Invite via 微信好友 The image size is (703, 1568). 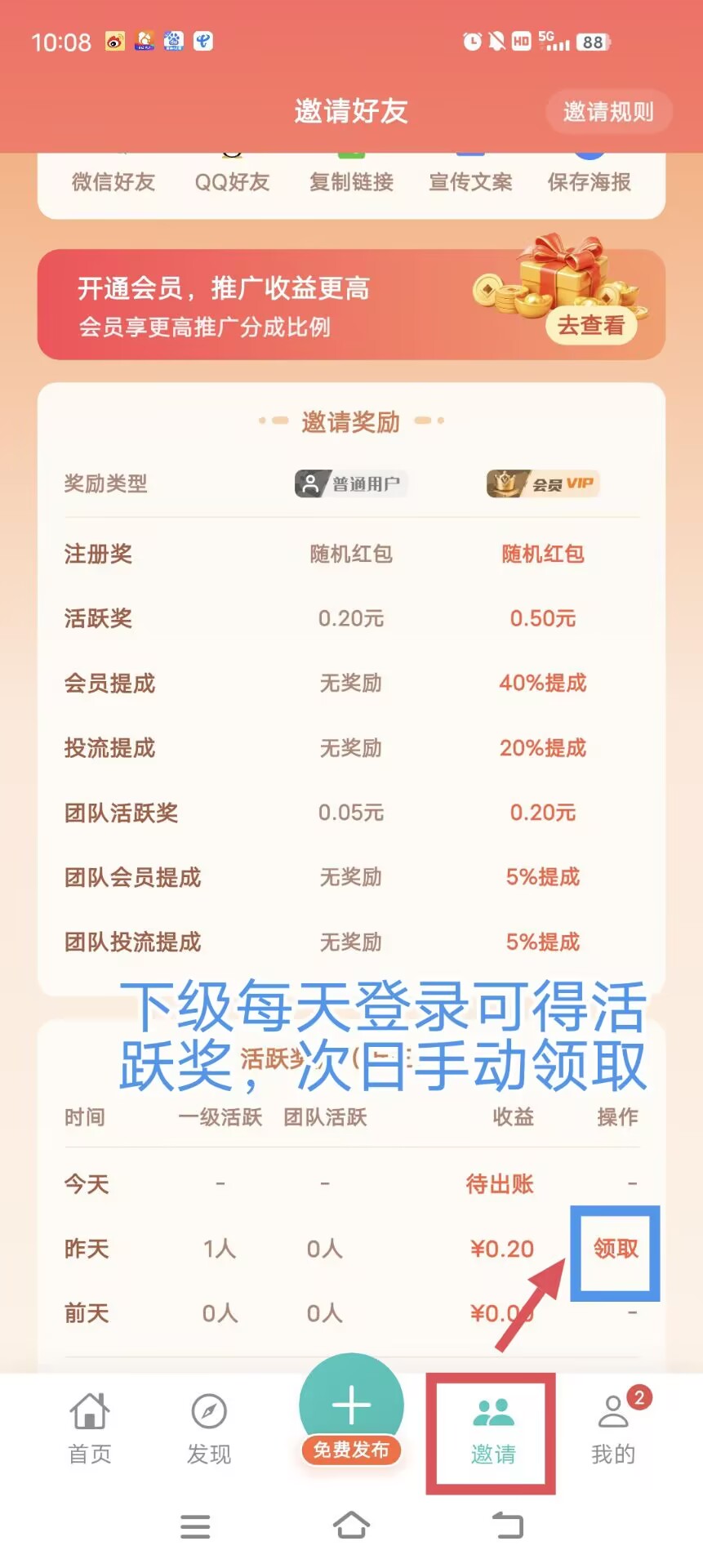point(113,181)
